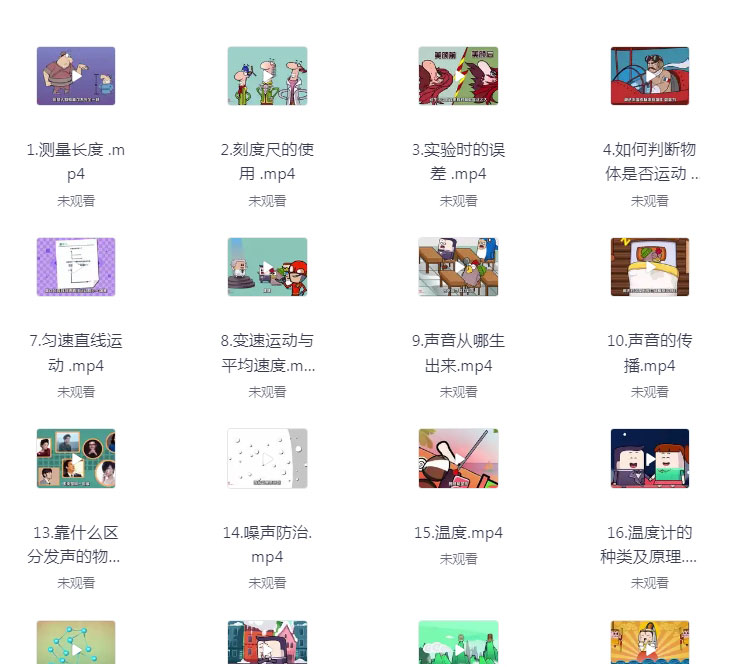Open video 3.实验时的误差 .mp4

coord(458,76)
